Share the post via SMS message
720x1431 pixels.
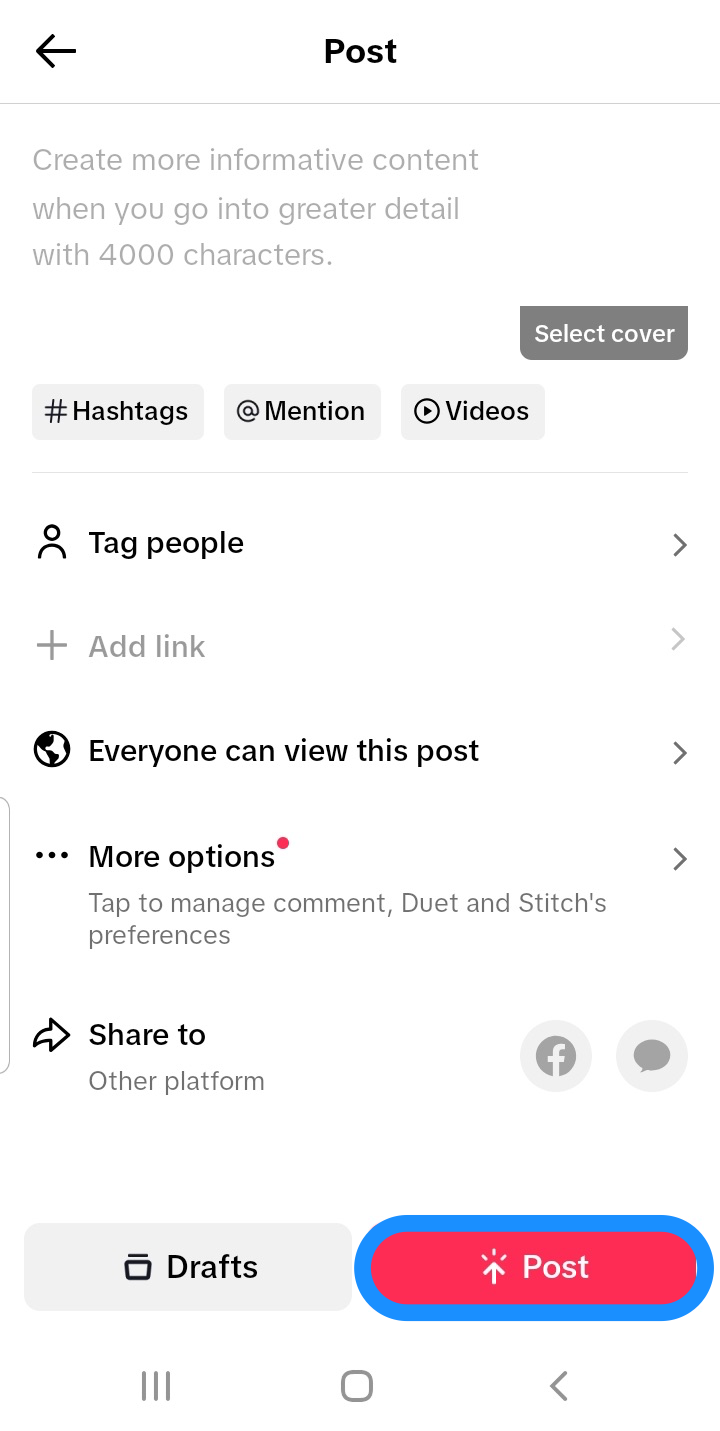[x=651, y=1055]
